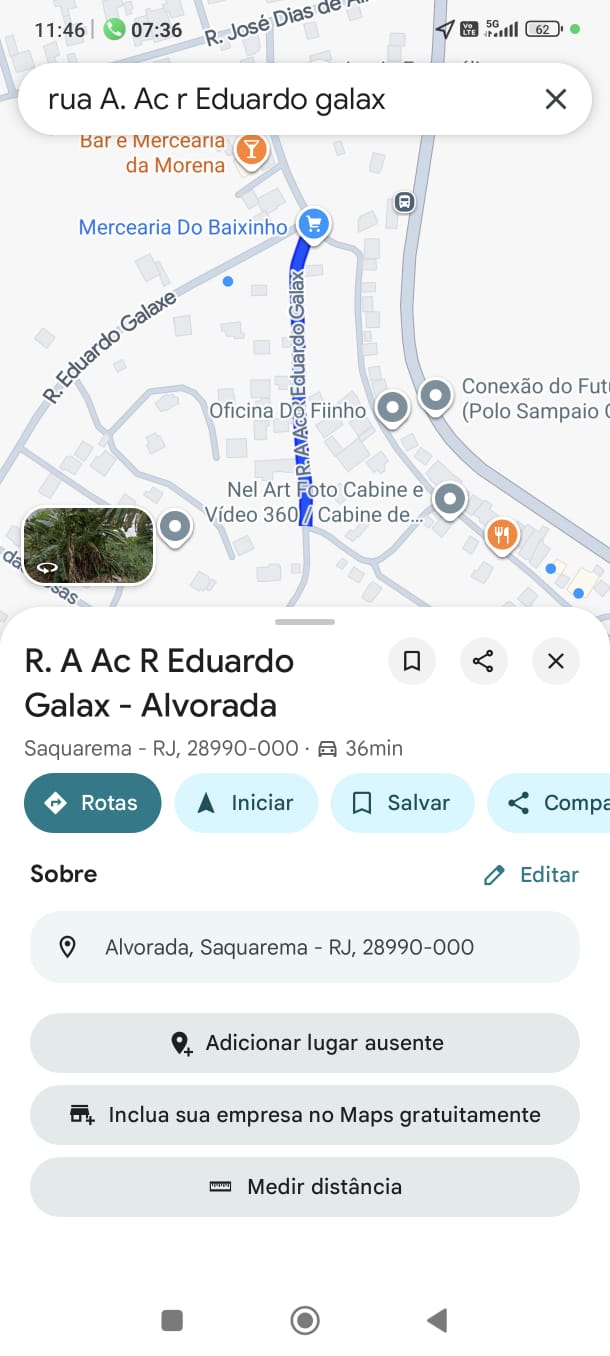
Task: Clear the search text with the X
Action: (555, 99)
